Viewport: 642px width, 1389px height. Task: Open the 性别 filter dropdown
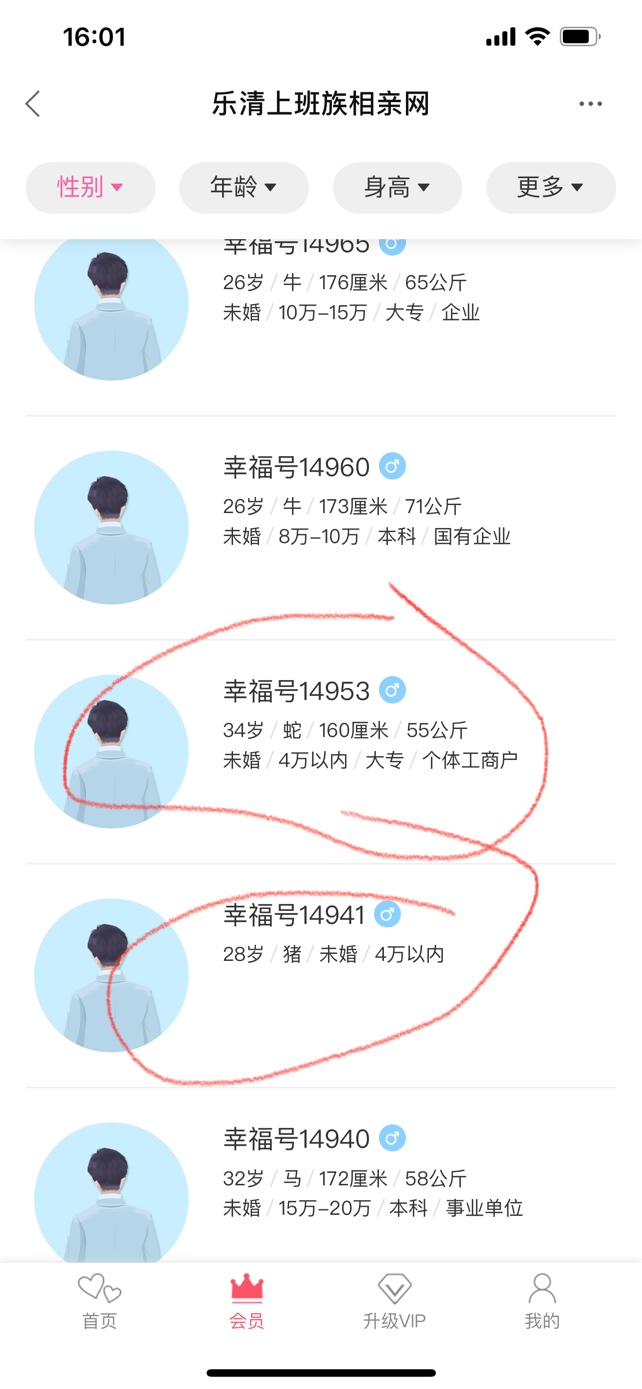pyautogui.click(x=90, y=187)
